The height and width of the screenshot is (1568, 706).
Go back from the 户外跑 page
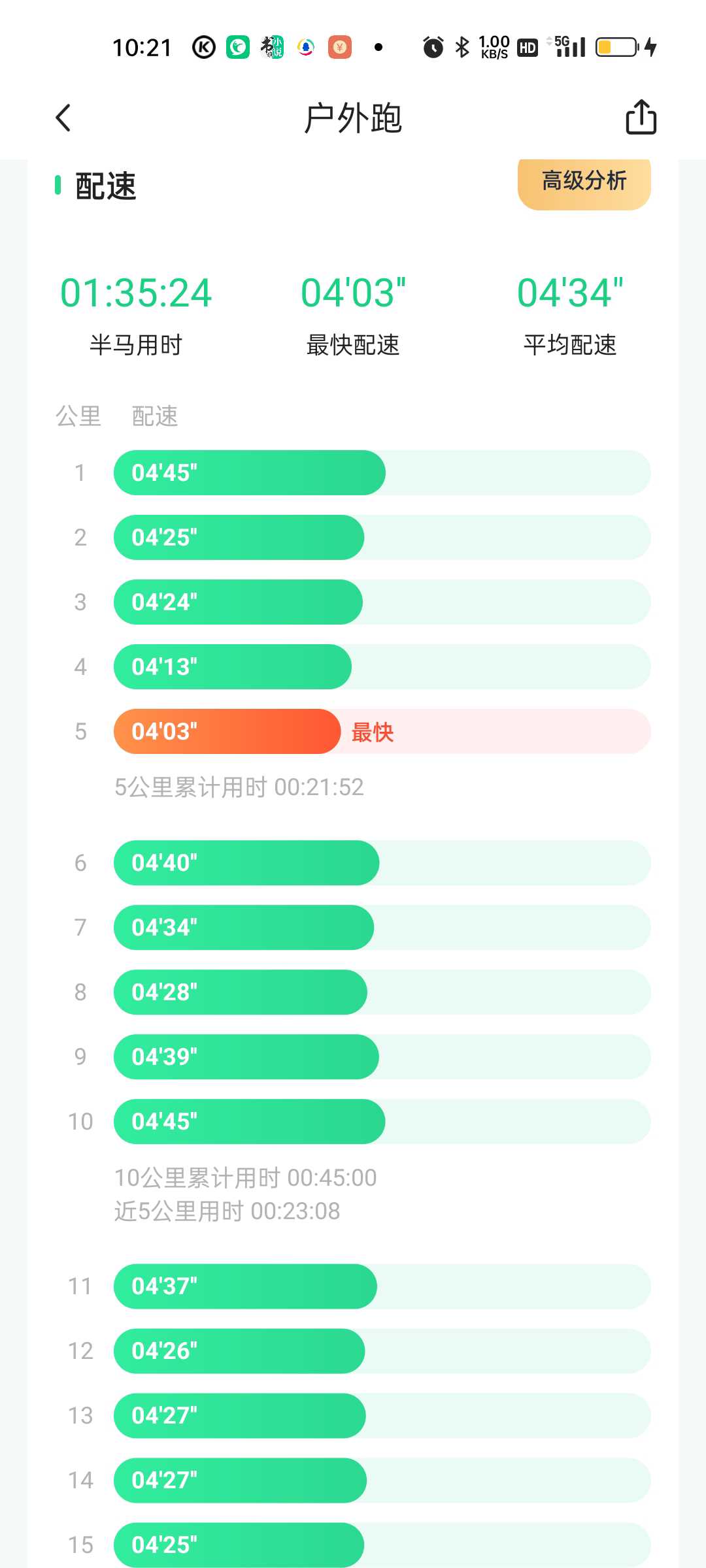pos(63,118)
